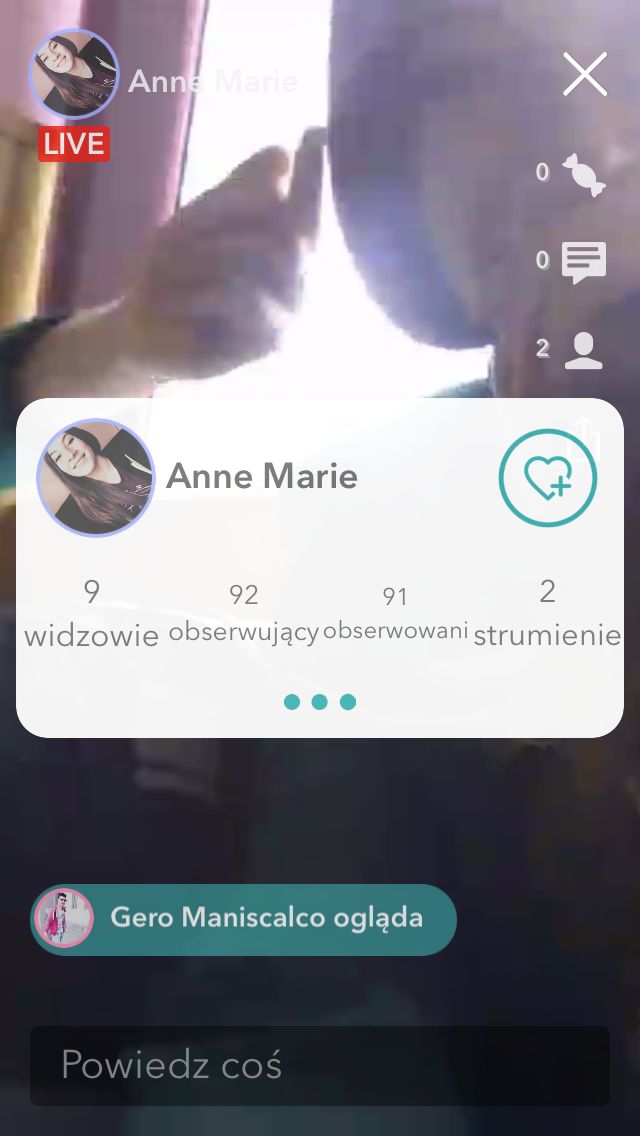View the viewers list icon
The image size is (640, 1136).
tap(583, 351)
